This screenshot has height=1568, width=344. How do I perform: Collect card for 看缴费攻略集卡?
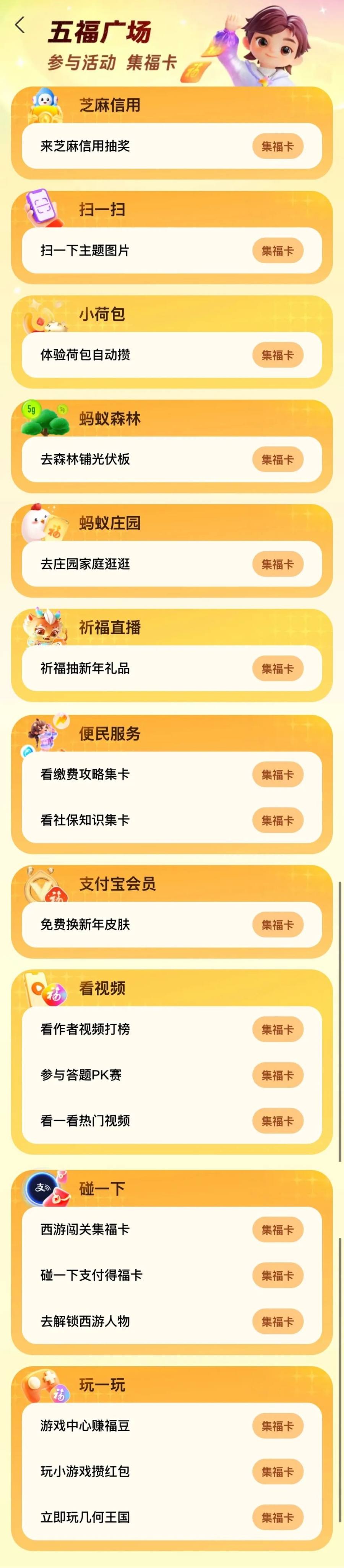click(277, 775)
